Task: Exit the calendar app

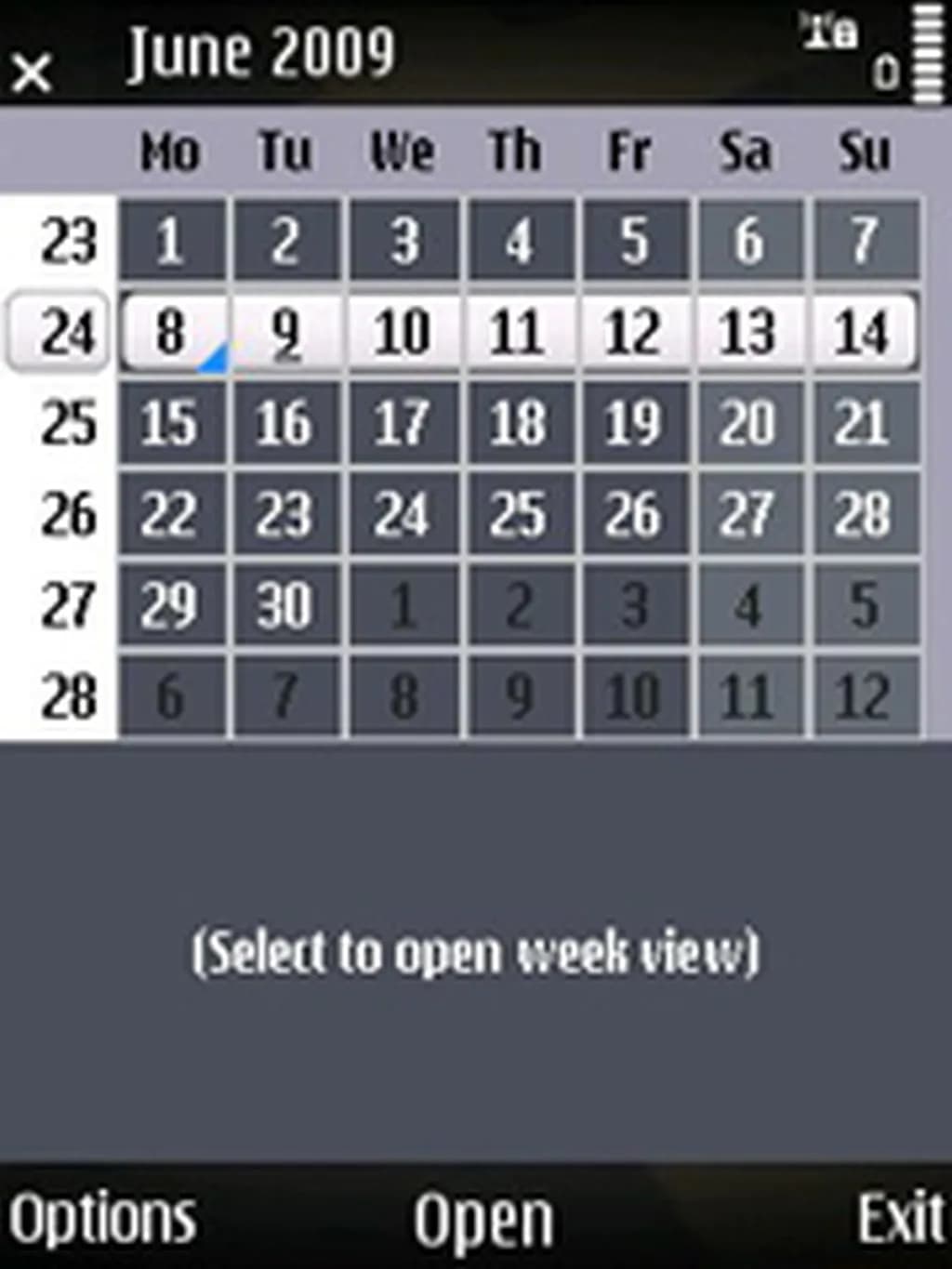Action: (900, 1218)
